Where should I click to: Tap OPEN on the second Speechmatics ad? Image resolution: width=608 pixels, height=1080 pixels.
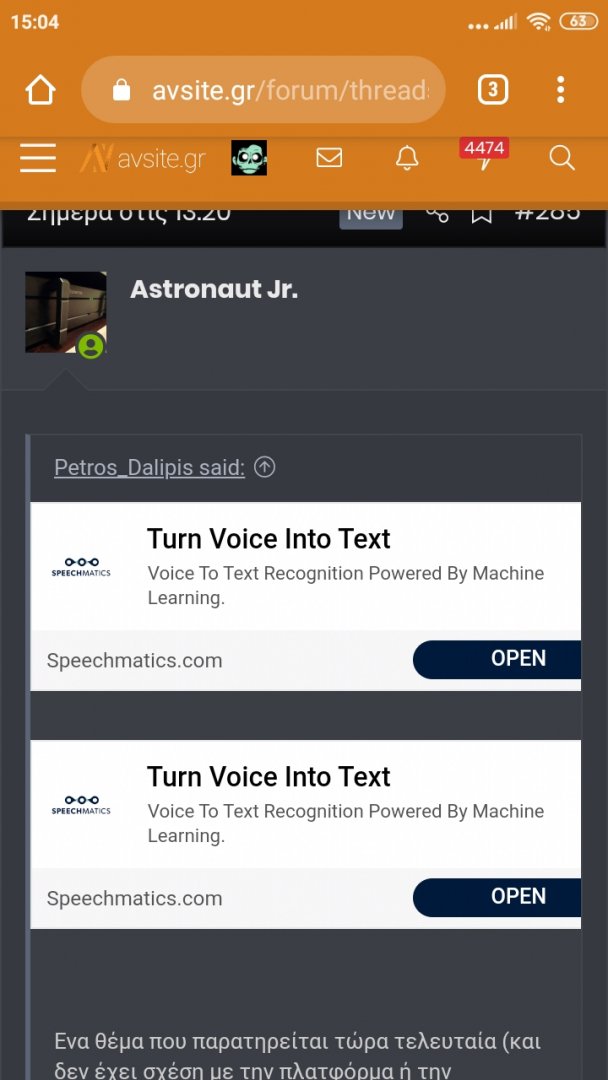497,897
